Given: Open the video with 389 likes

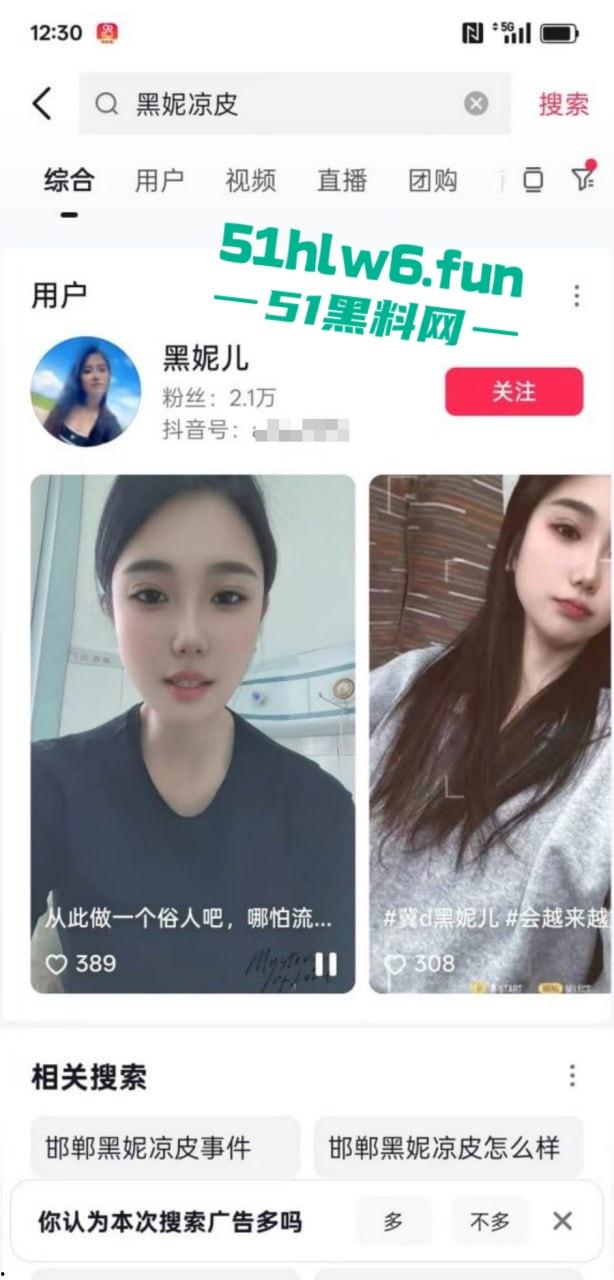Looking at the screenshot, I should 193,733.
